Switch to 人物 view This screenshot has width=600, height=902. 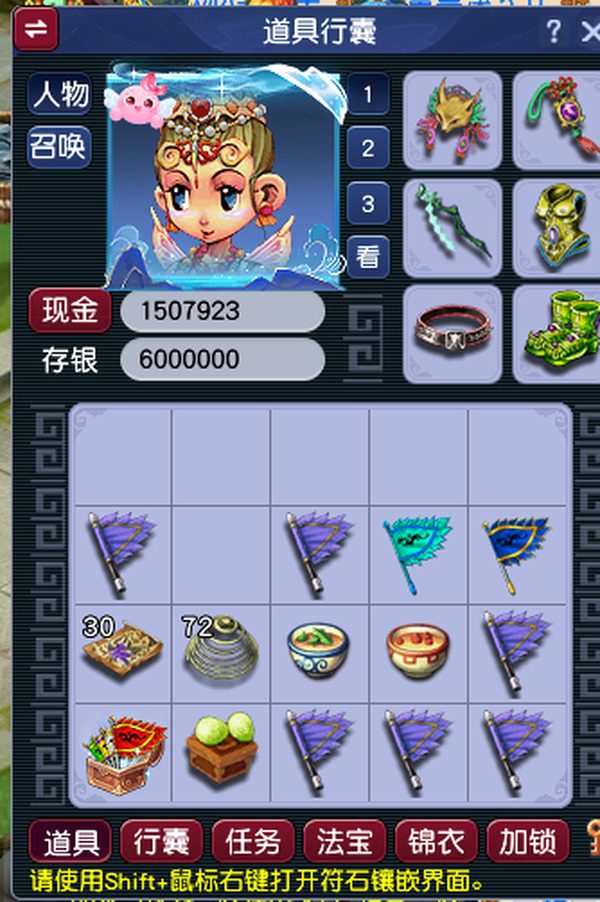60,94
